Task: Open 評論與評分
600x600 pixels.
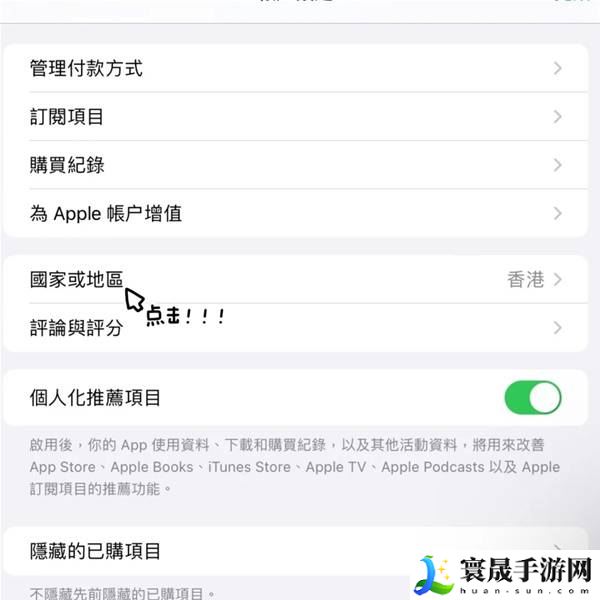Action: pos(295,328)
